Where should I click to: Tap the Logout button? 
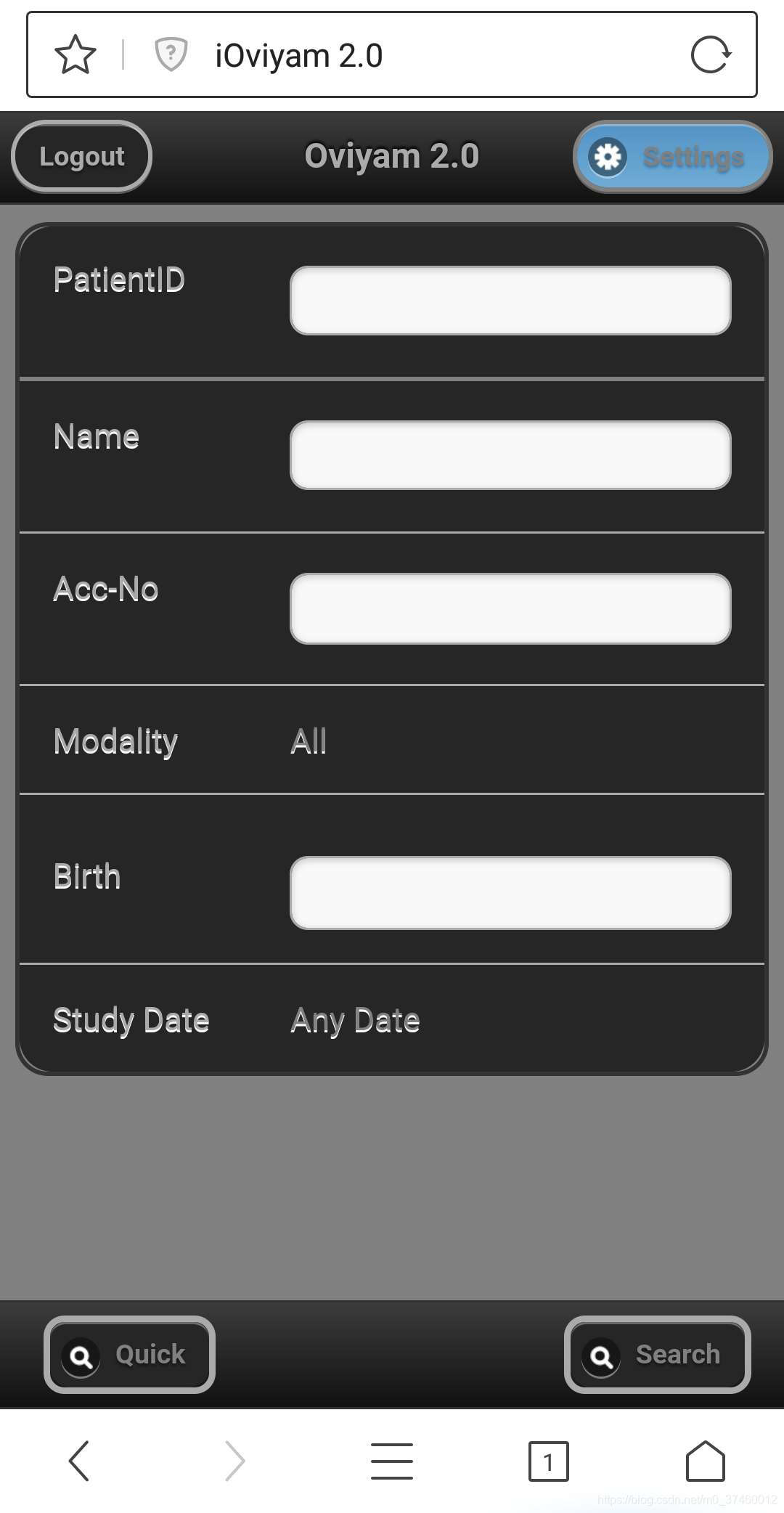tap(81, 156)
